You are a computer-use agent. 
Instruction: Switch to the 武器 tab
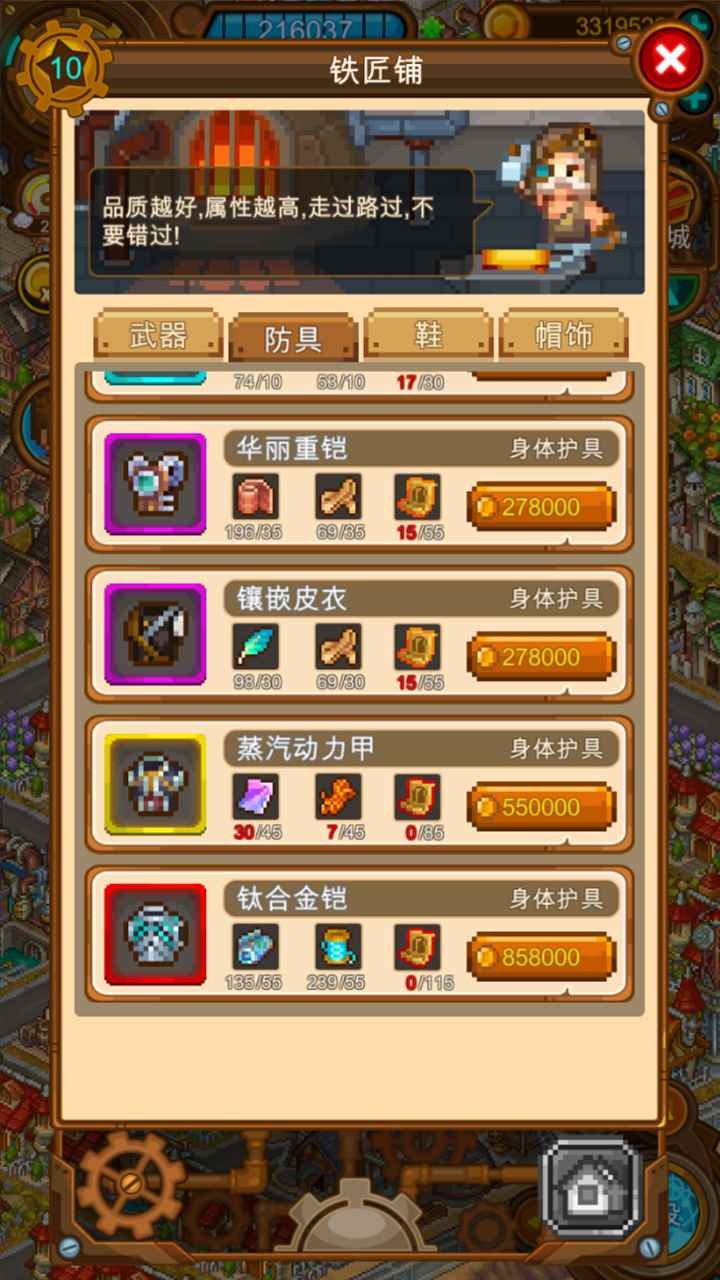[158, 335]
